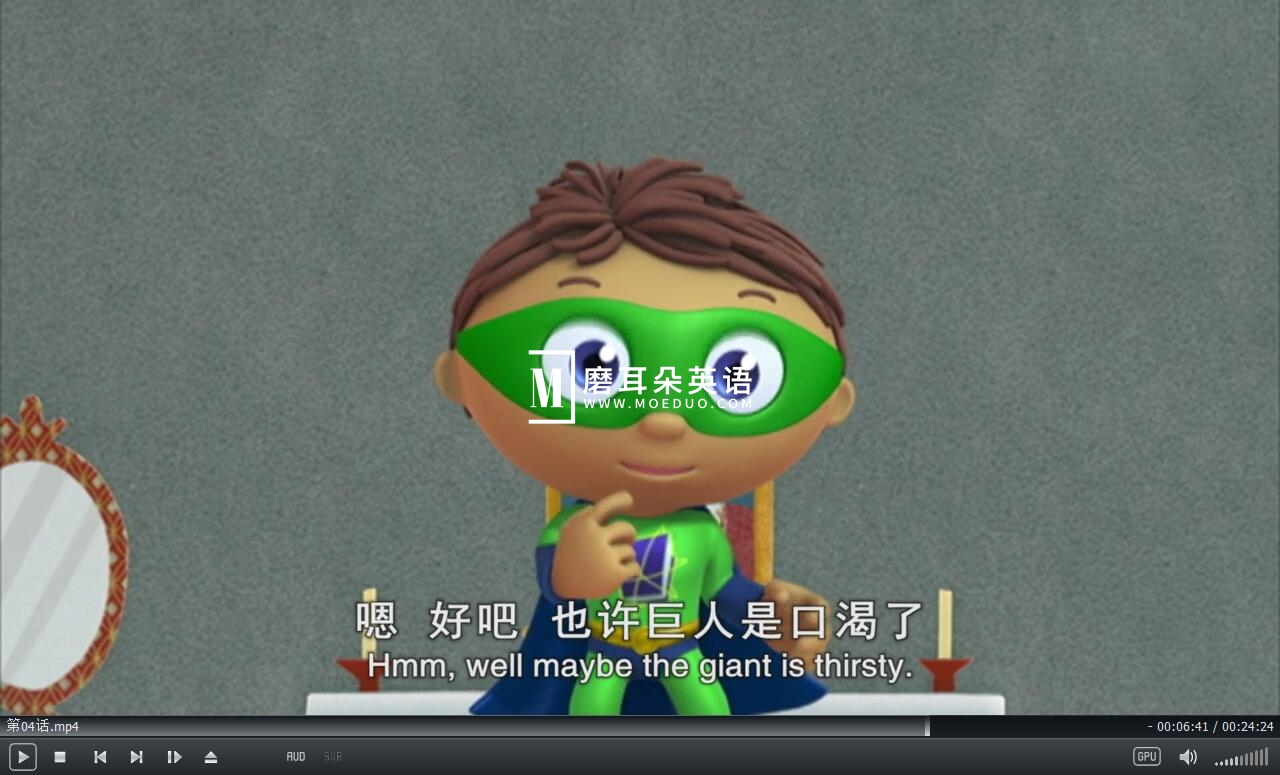Screen dimensions: 1280x775
Task: Step forward one frame
Action: click(x=174, y=757)
